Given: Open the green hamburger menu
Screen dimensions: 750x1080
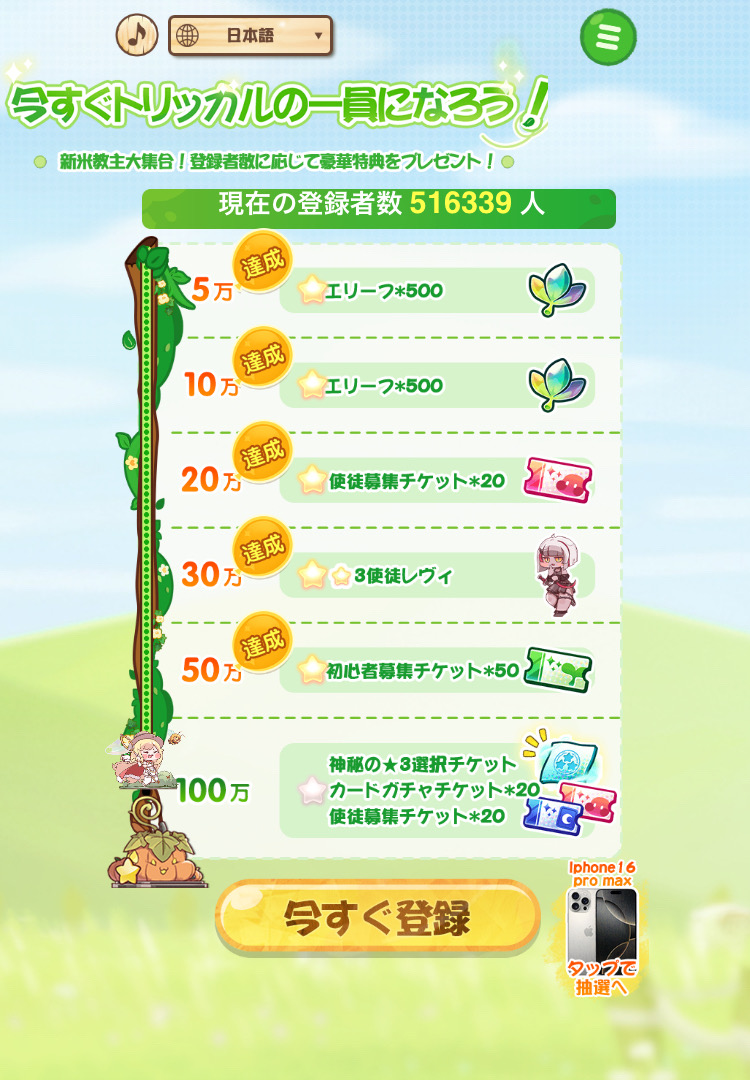Looking at the screenshot, I should (608, 36).
